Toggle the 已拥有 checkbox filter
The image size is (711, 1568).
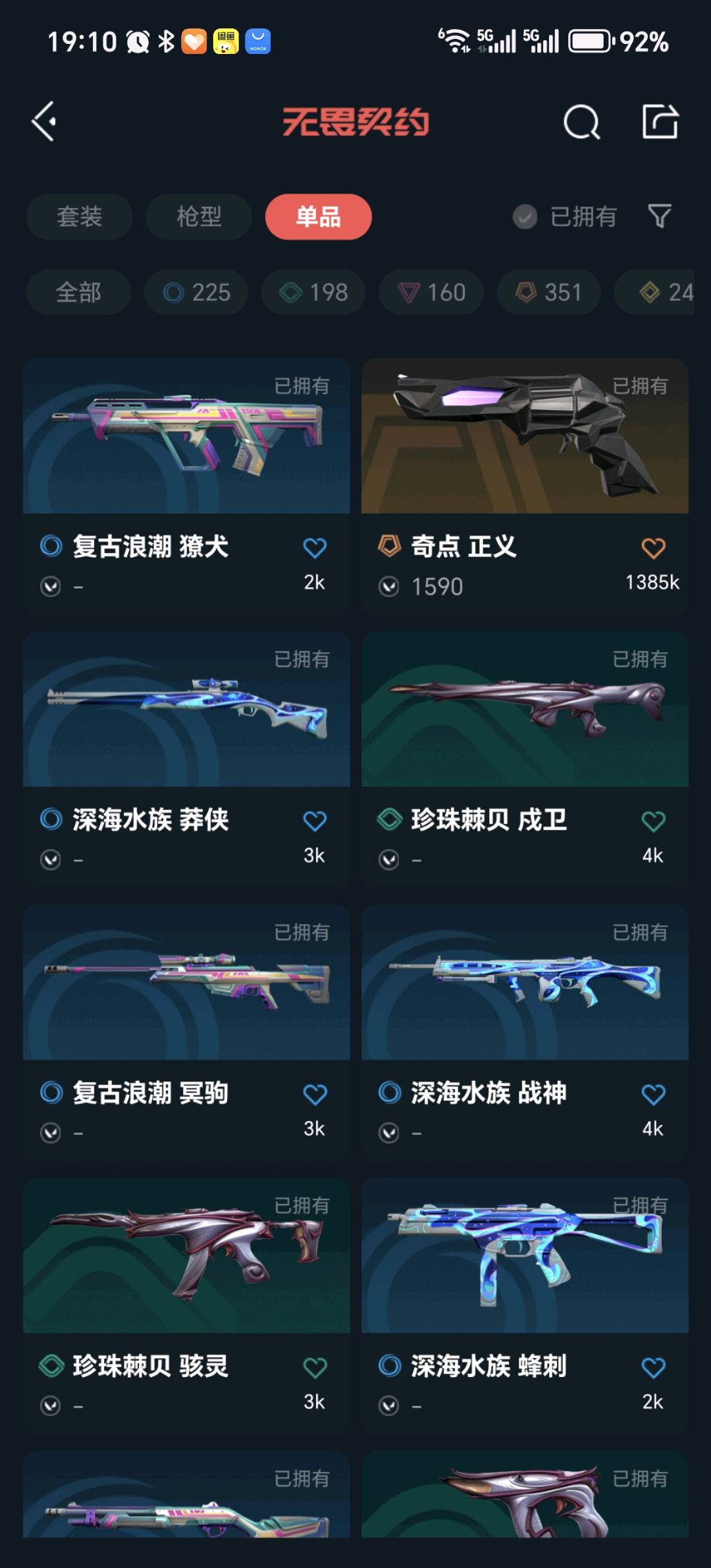click(x=525, y=217)
